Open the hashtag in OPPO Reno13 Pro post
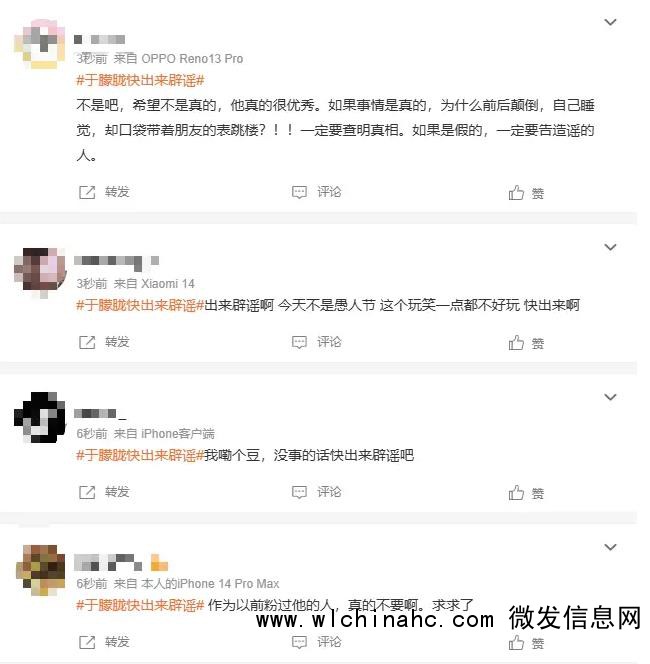 140,80
